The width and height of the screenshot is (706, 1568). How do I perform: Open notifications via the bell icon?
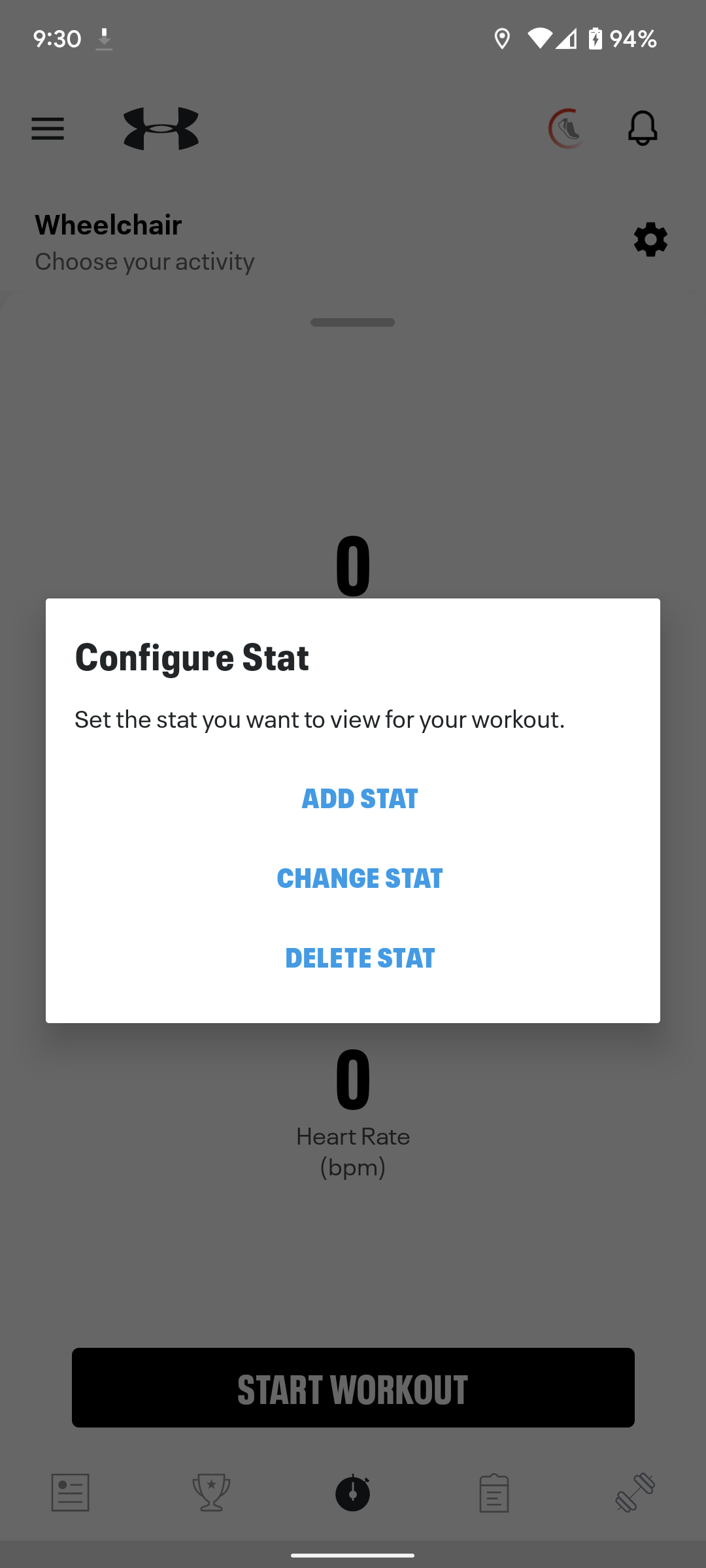643,129
